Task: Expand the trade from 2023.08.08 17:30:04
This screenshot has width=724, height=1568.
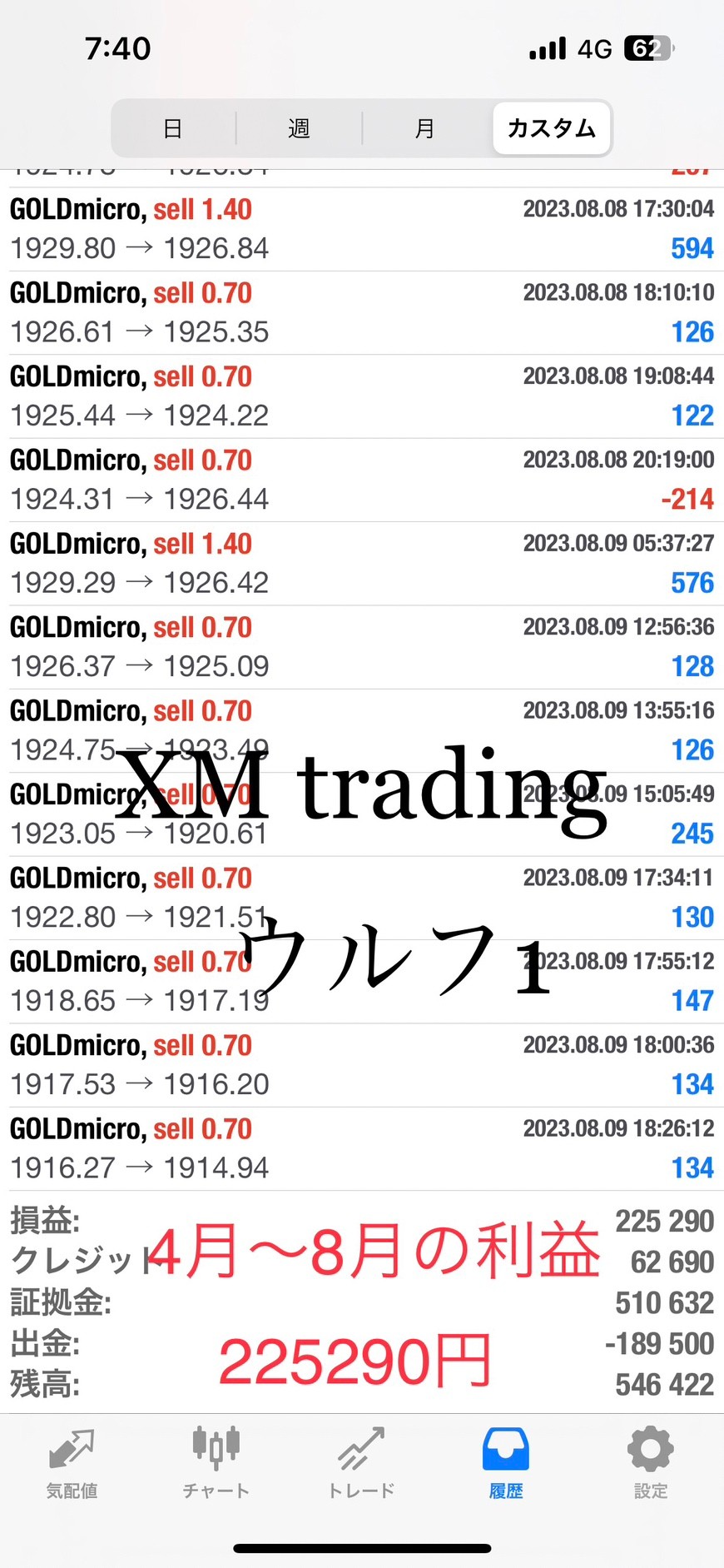Action: point(362,229)
